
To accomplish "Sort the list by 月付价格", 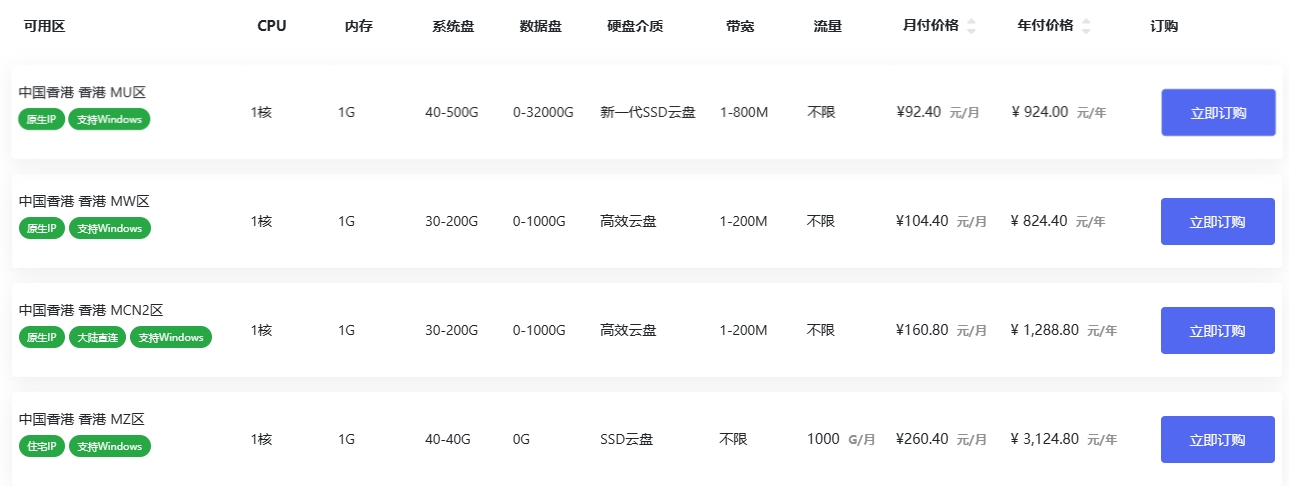I will [x=970, y=26].
